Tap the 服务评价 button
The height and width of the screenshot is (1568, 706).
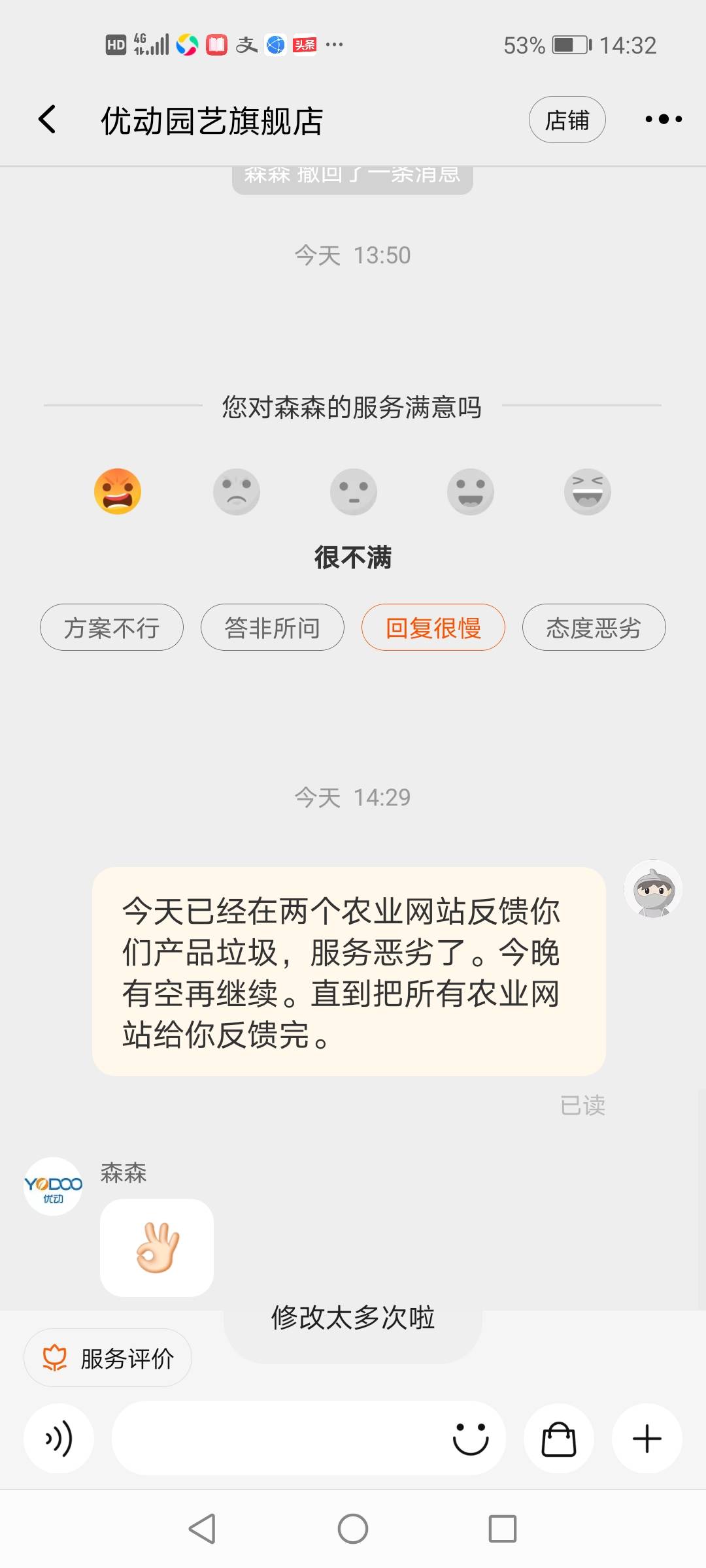pyautogui.click(x=108, y=1358)
